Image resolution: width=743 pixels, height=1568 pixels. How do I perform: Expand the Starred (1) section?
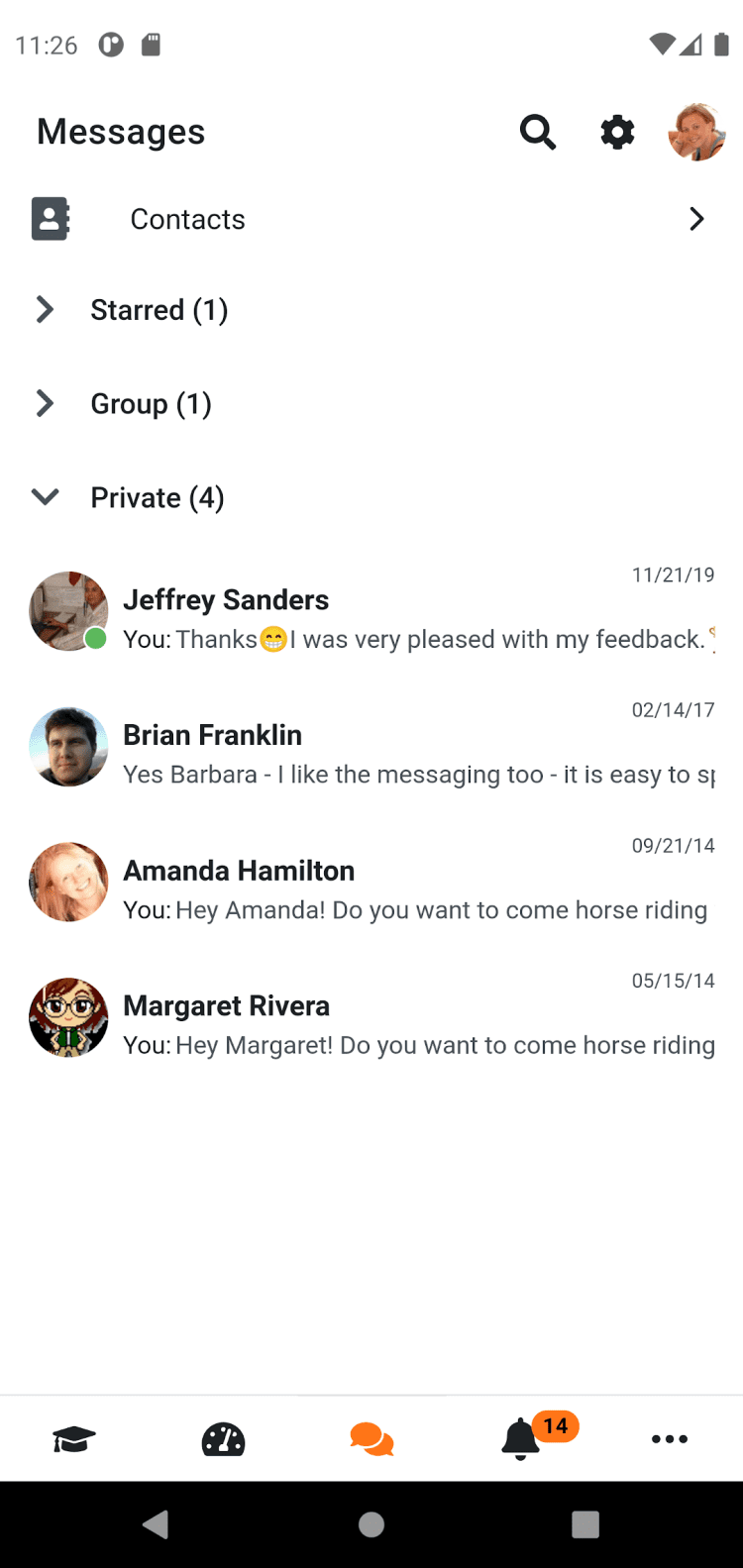tap(159, 310)
